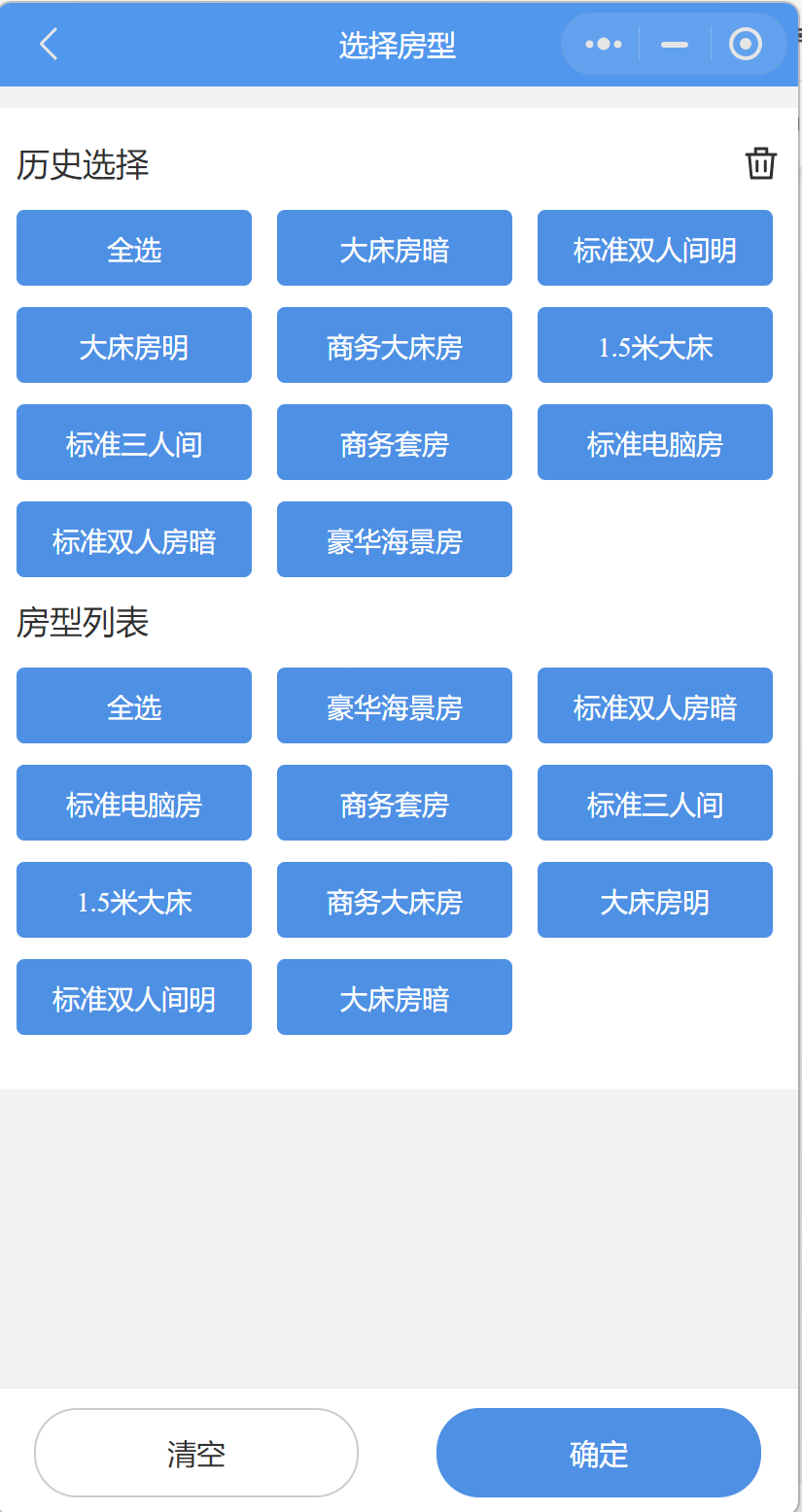Tap 1.5米大床 in 房型列表
The image size is (802, 1512).
click(x=134, y=900)
